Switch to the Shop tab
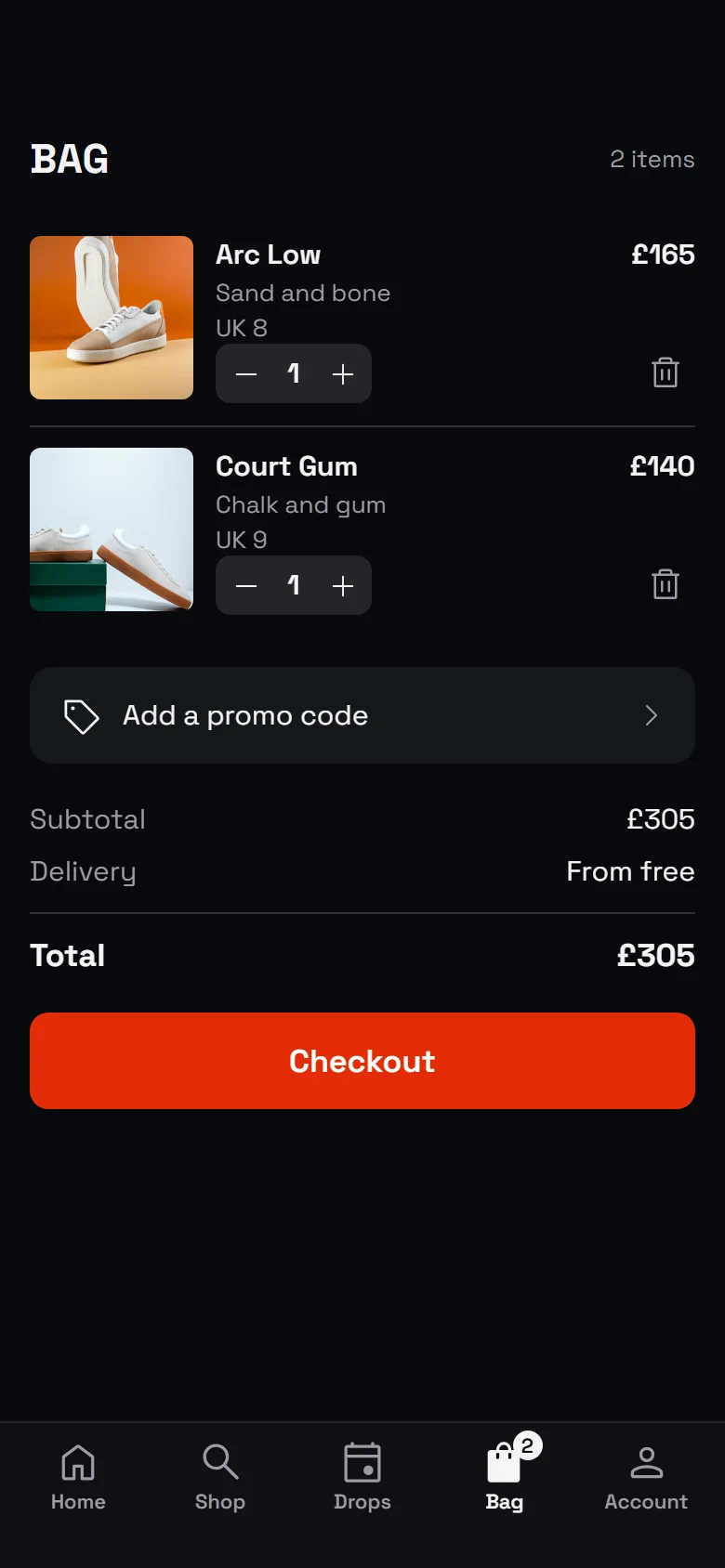This screenshot has height=1568, width=725. click(x=220, y=1477)
